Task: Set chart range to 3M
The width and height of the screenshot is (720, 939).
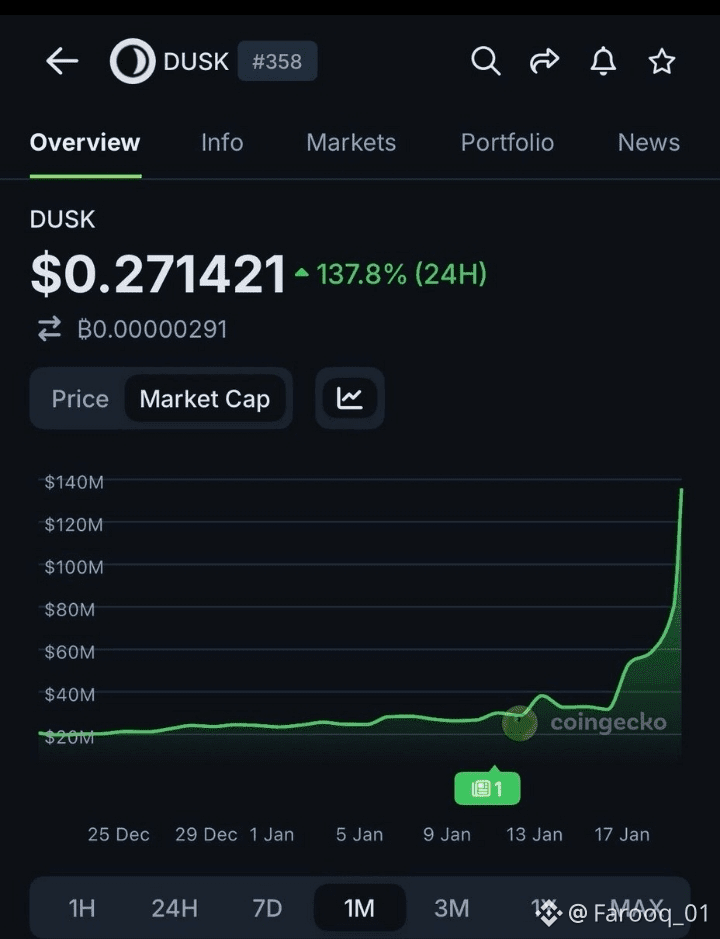Action: click(451, 908)
